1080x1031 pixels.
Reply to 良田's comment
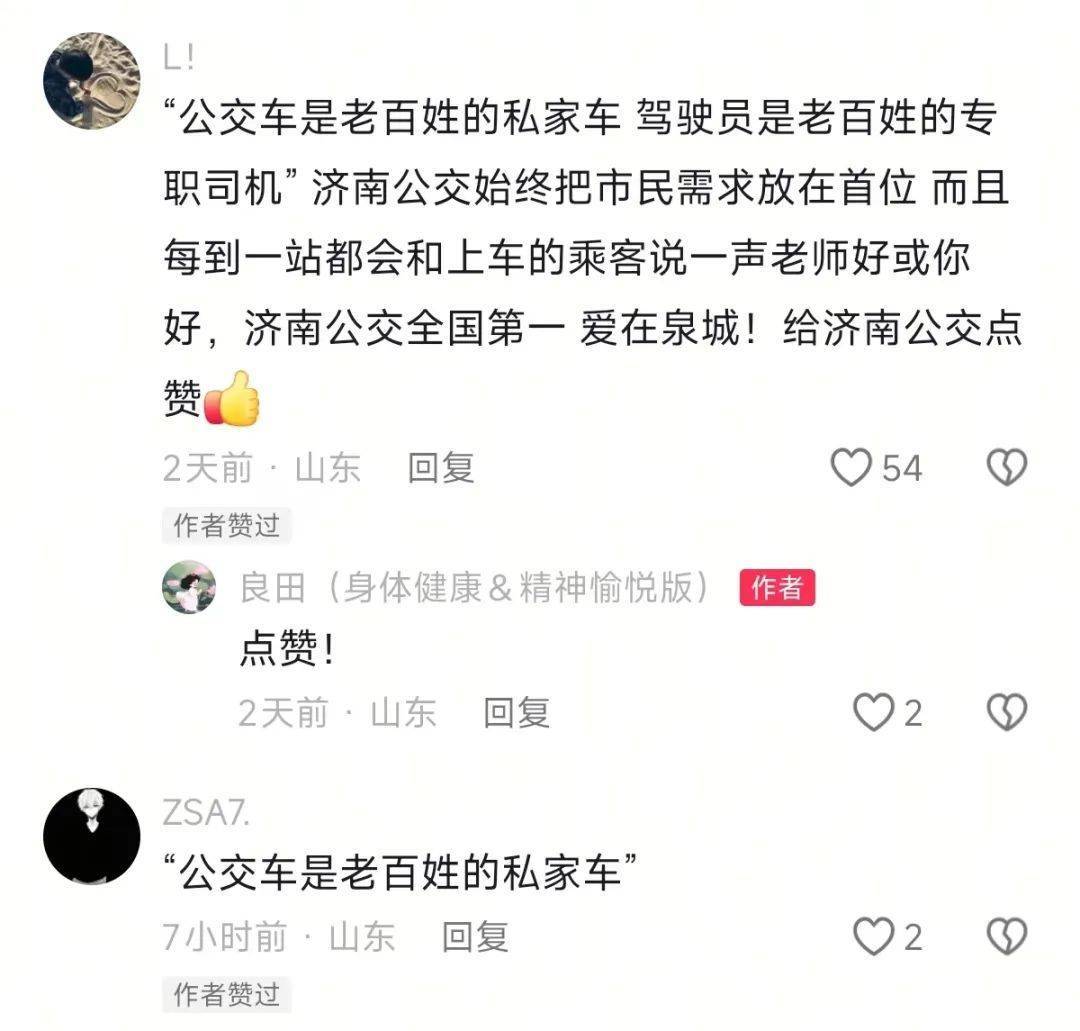(x=516, y=713)
